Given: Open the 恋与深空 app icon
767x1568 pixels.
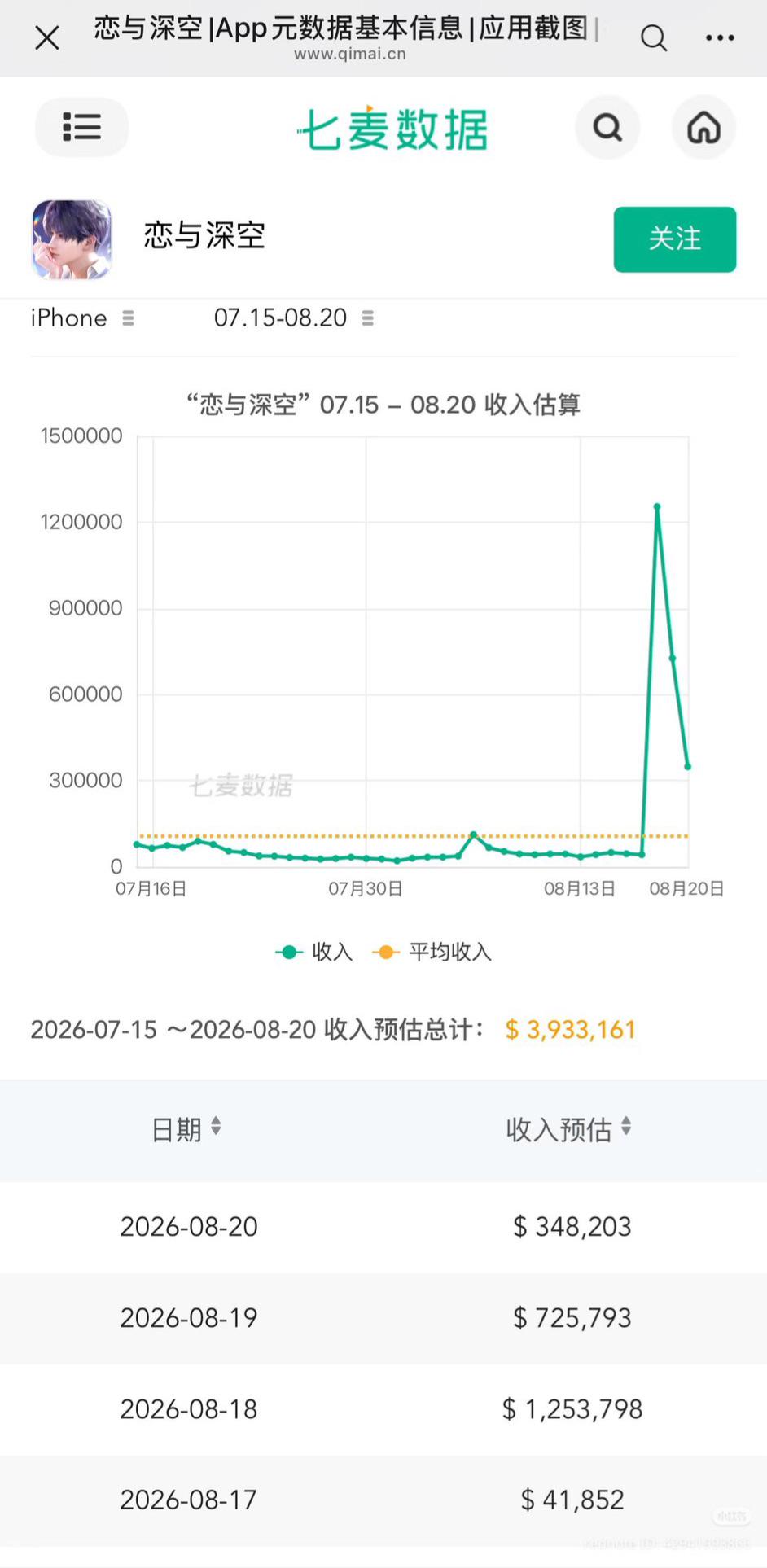Looking at the screenshot, I should (72, 239).
